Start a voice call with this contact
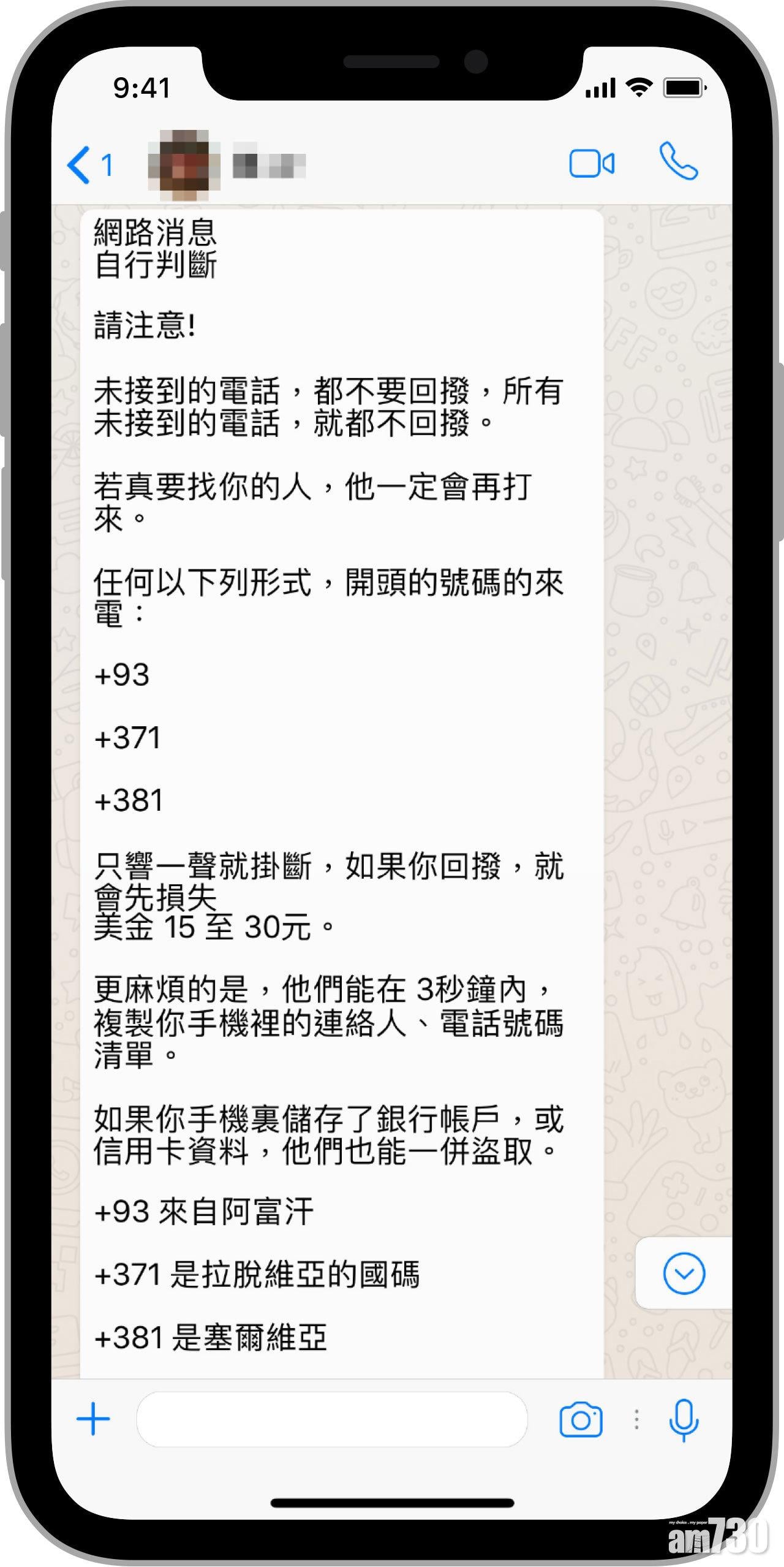The height and width of the screenshot is (1567, 784). (678, 162)
